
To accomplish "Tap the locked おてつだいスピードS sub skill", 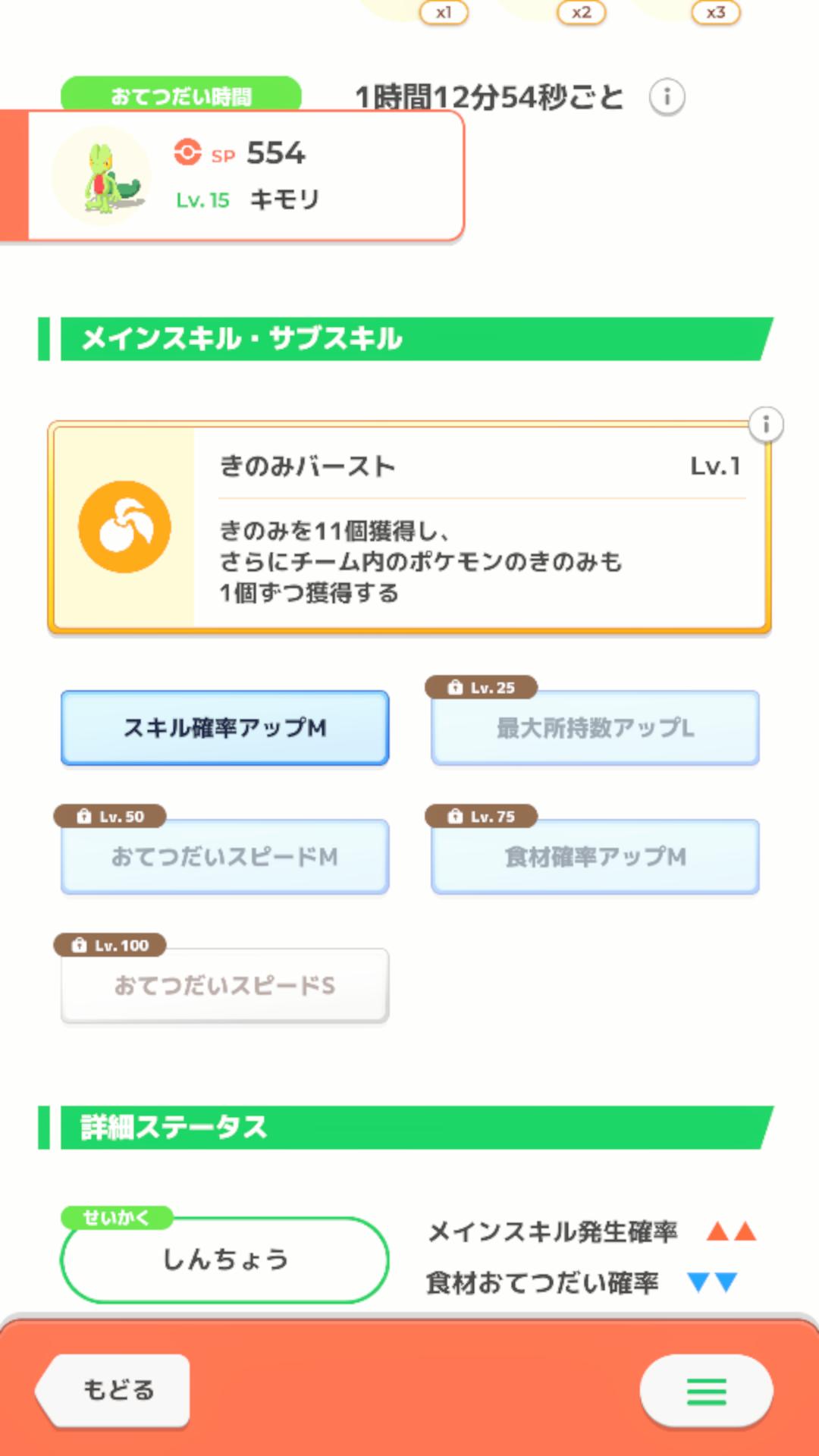I will tap(225, 986).
